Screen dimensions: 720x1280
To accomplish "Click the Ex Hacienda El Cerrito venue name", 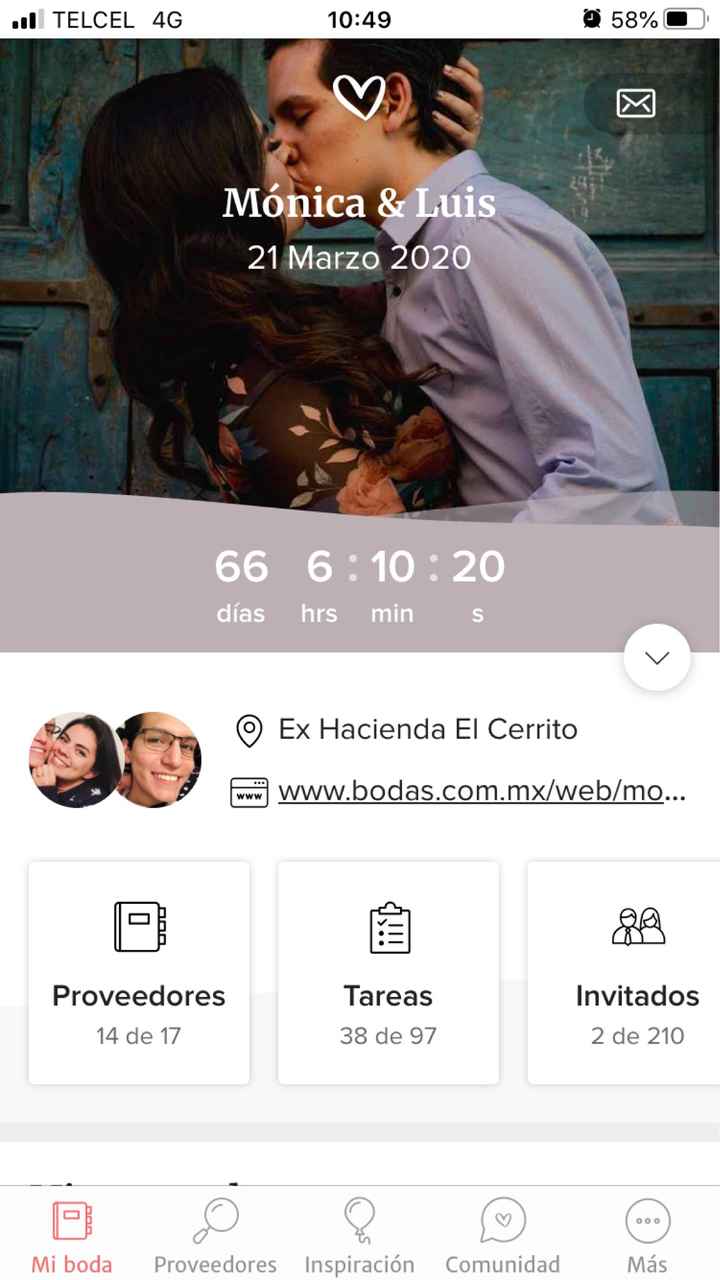I will 428,730.
